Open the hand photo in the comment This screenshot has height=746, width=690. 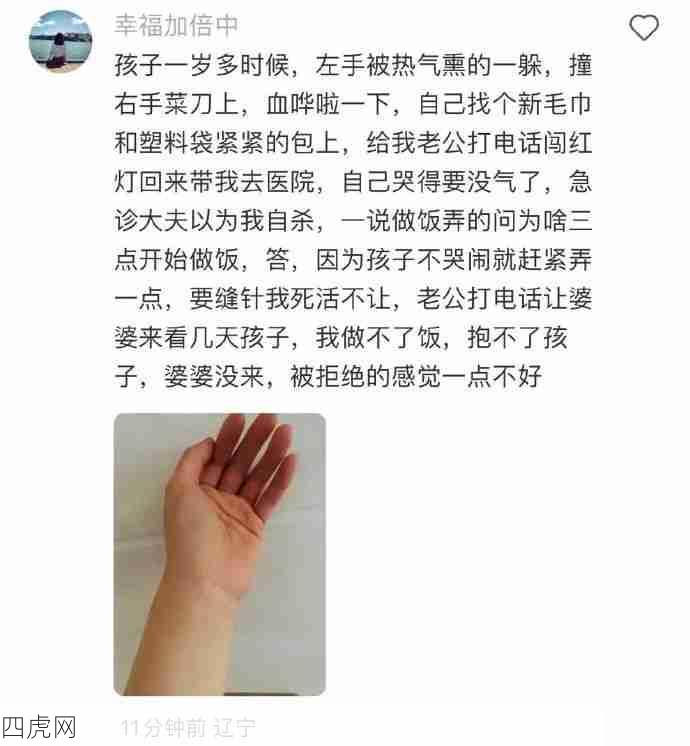(x=219, y=554)
